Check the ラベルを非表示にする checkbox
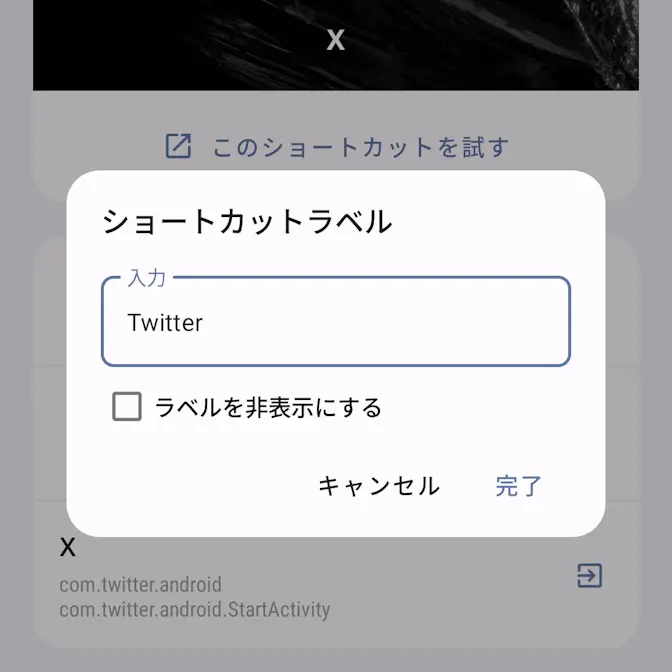Viewport: 672px width, 672px height. pyautogui.click(x=127, y=407)
